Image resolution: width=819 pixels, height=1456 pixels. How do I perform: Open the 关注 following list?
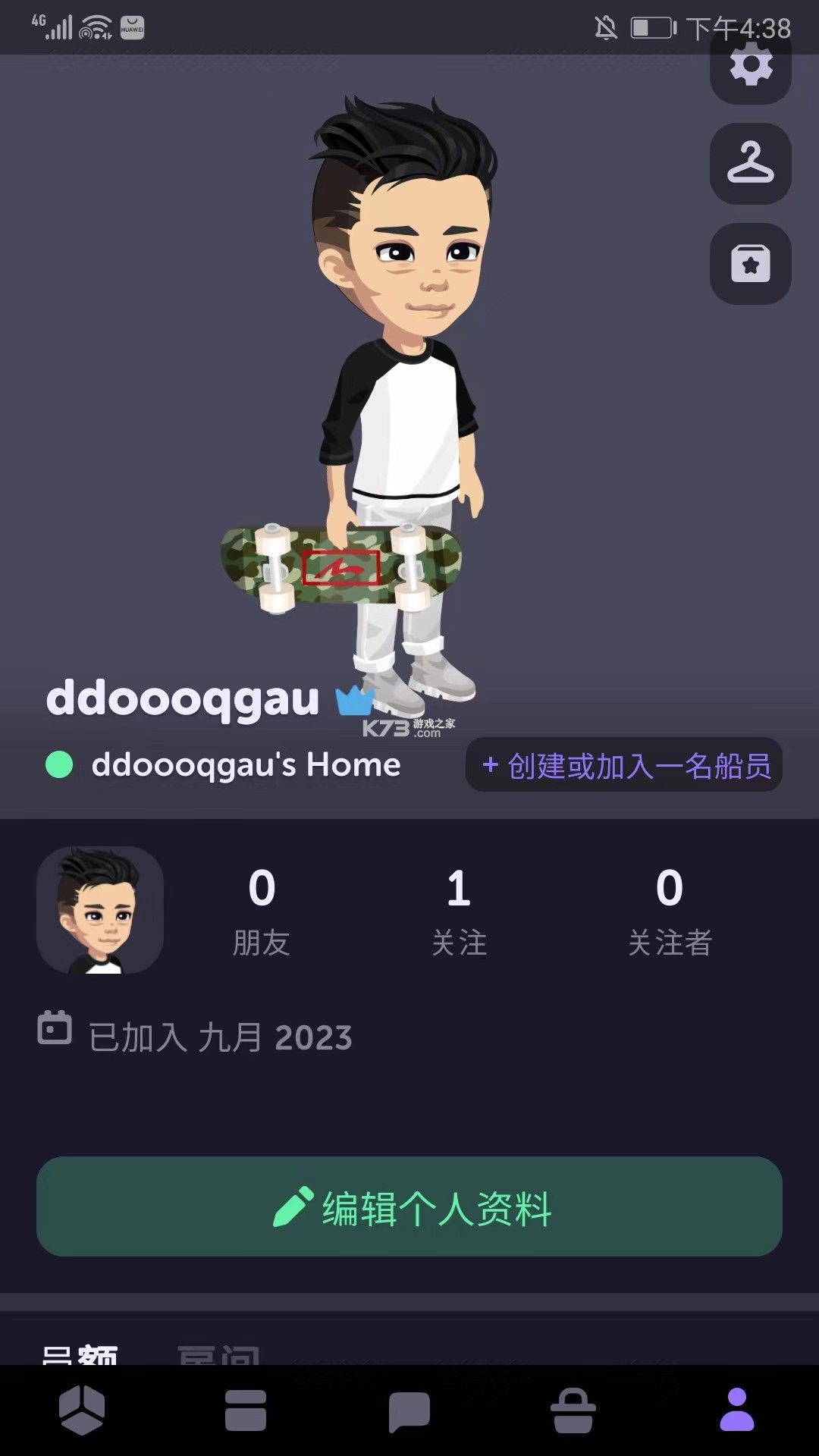click(x=459, y=910)
